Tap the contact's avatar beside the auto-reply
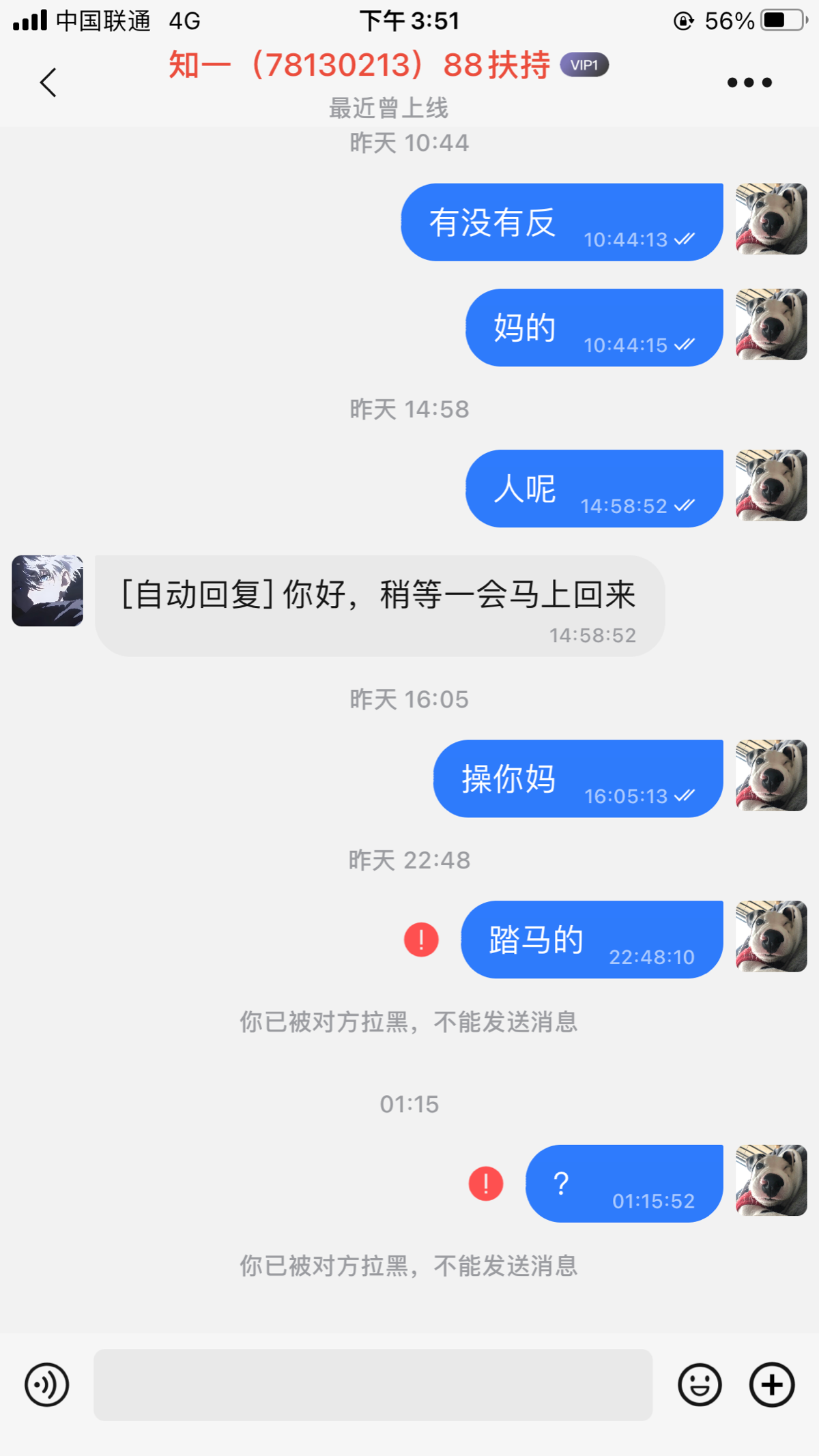 point(48,591)
